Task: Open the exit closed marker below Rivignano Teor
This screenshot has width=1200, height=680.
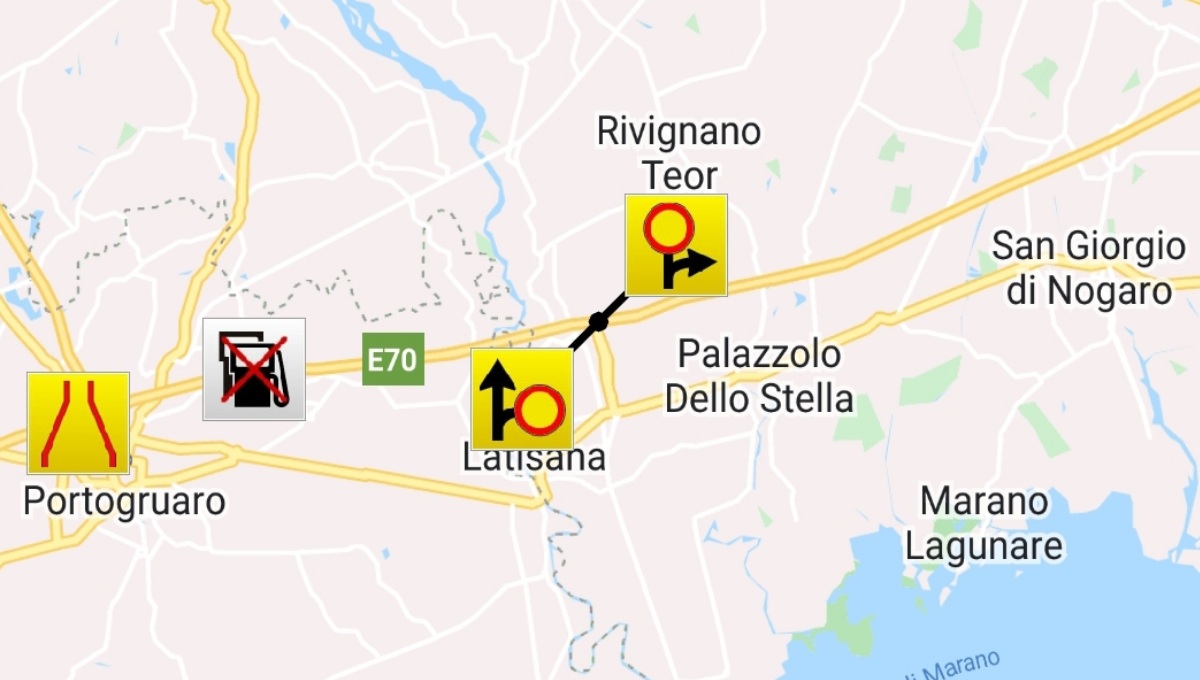Action: coord(676,245)
